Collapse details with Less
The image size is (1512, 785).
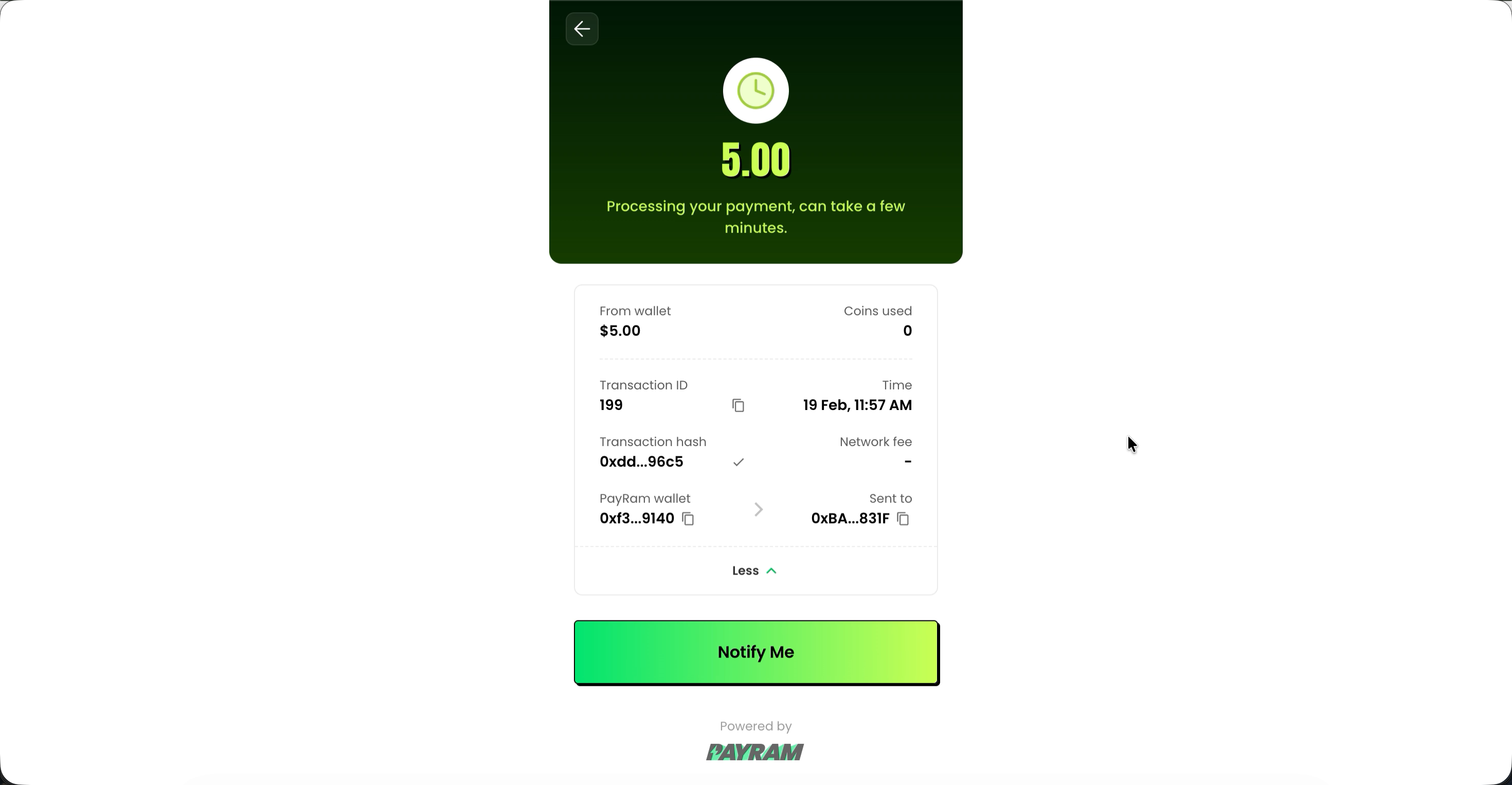click(x=755, y=570)
